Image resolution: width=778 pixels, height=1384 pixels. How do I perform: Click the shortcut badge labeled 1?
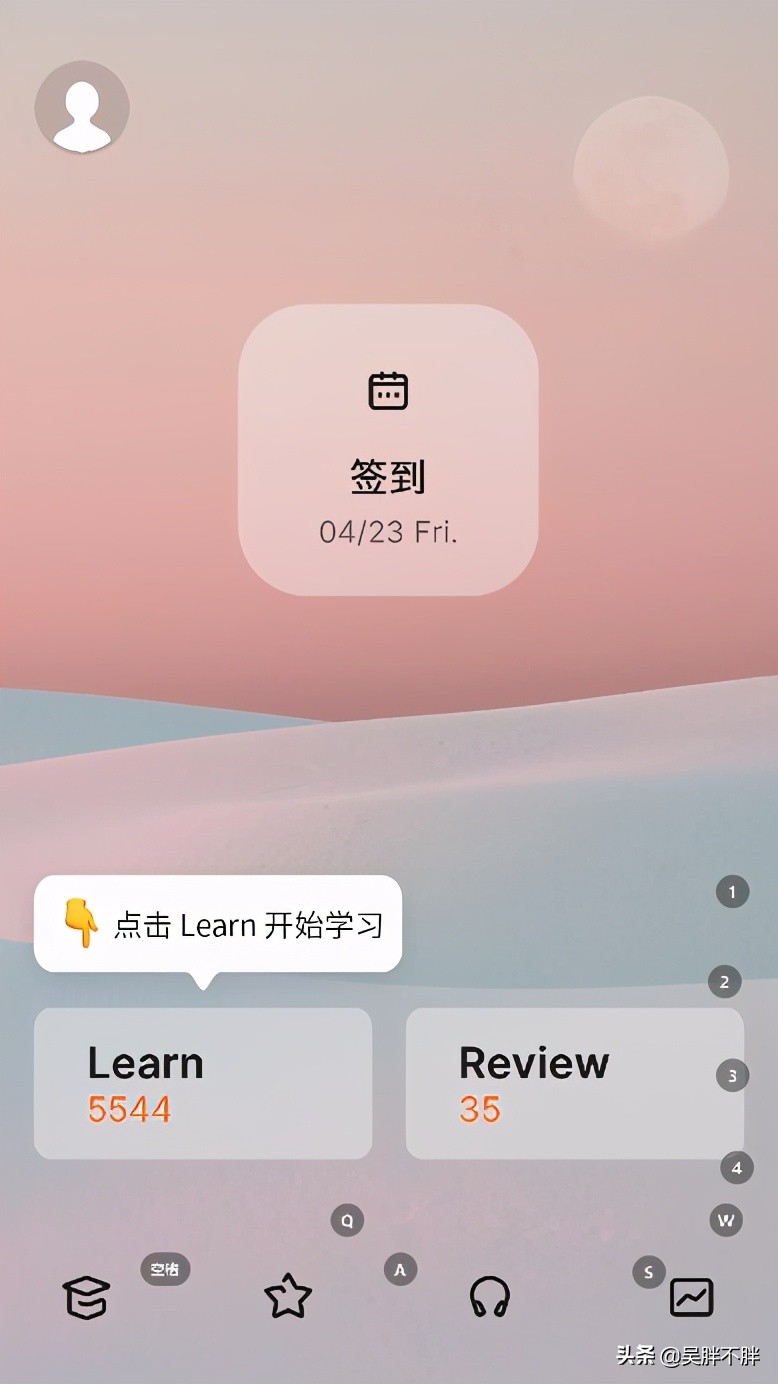pos(732,891)
